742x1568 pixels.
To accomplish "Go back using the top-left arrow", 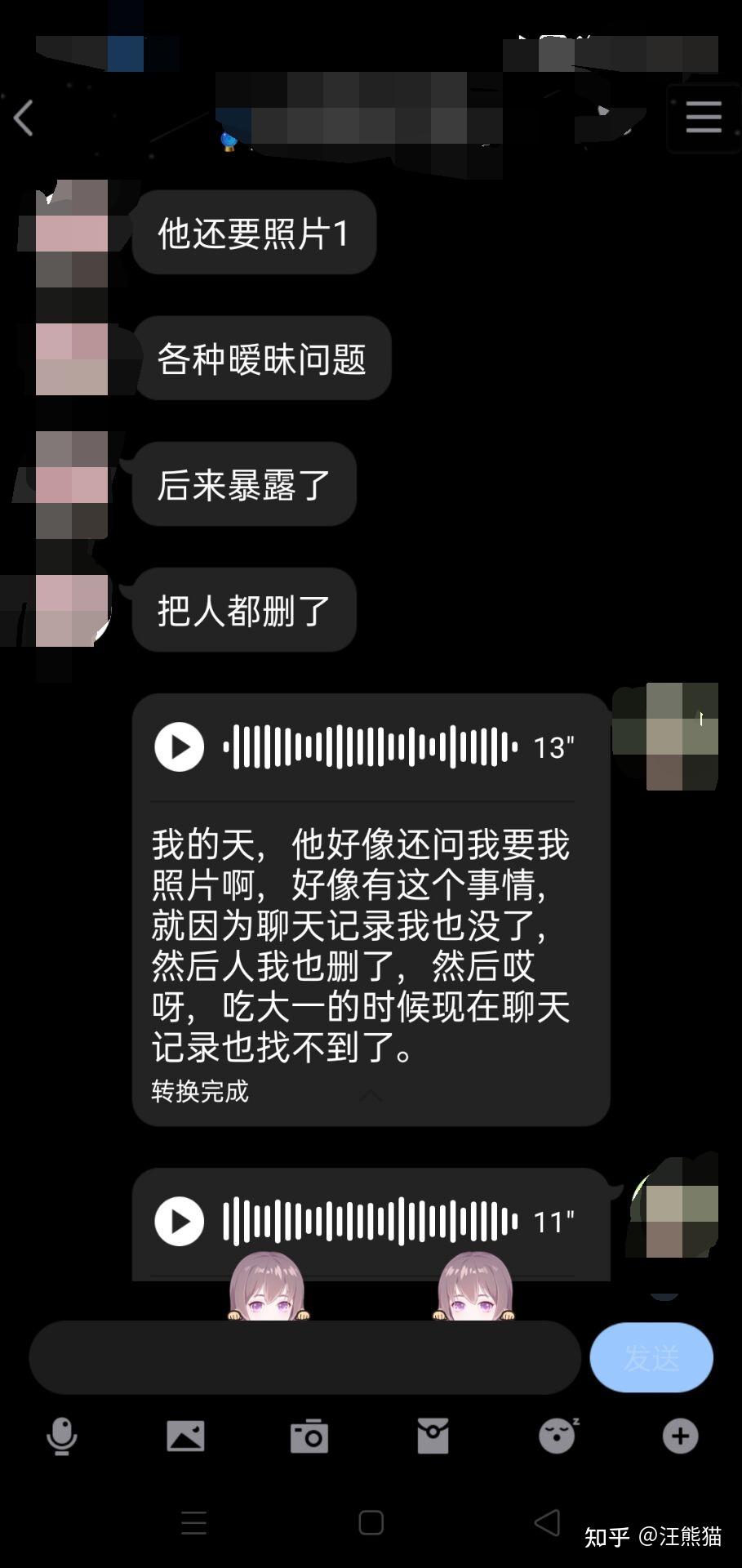I will click(x=24, y=118).
